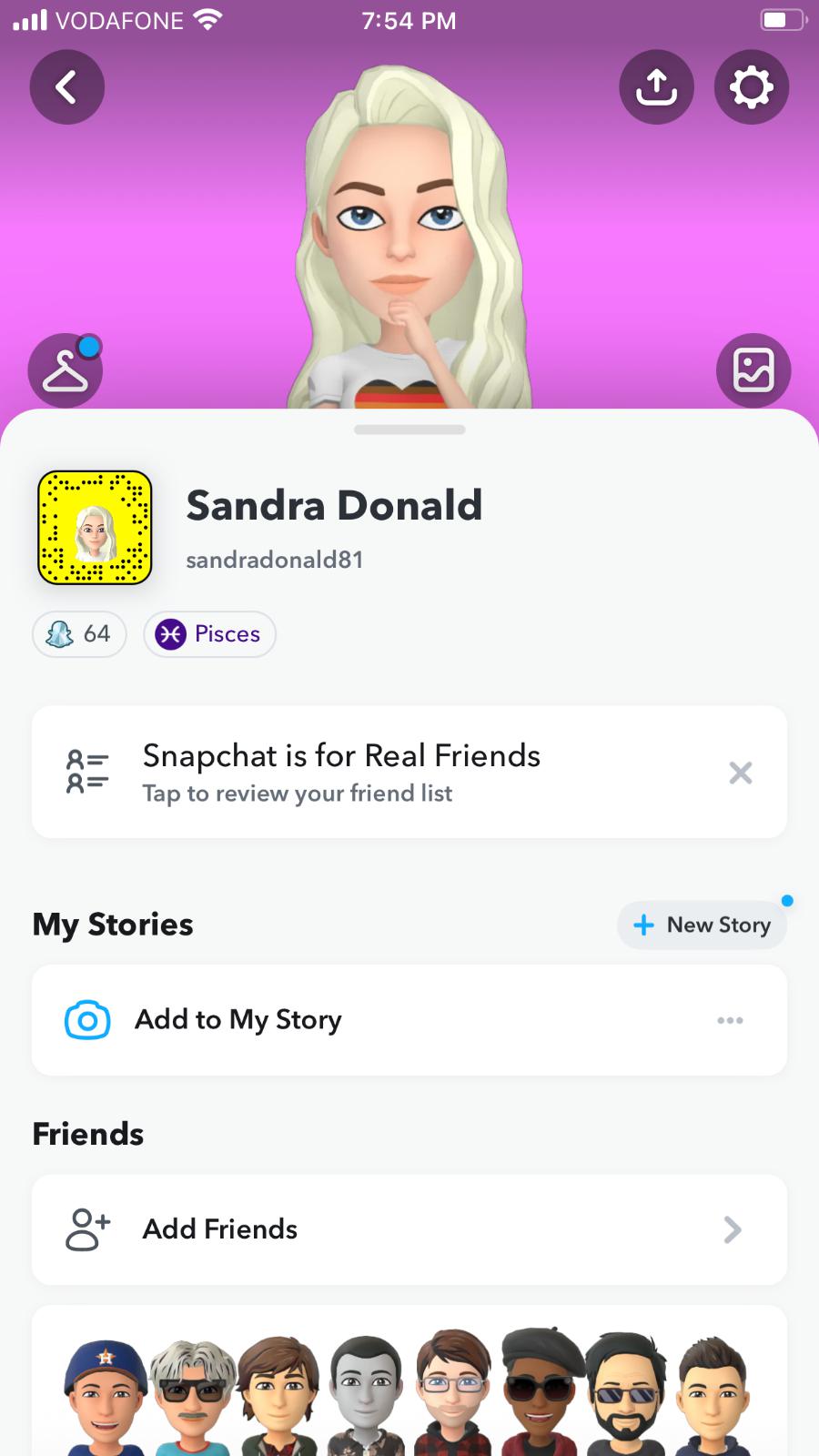
Task: Open the Pisces zodiac chip
Action: 209,634
